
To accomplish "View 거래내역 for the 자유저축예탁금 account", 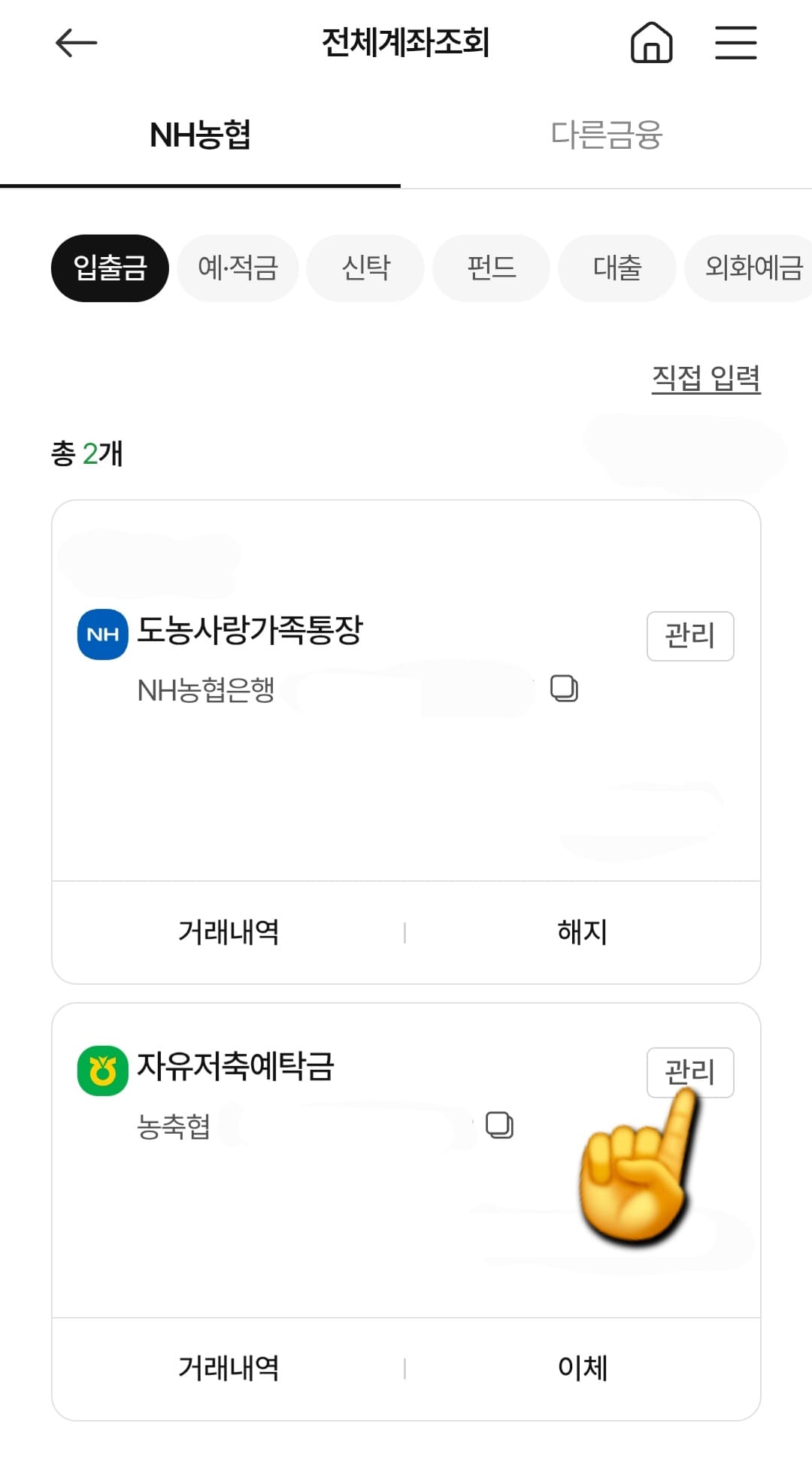I will (229, 1367).
